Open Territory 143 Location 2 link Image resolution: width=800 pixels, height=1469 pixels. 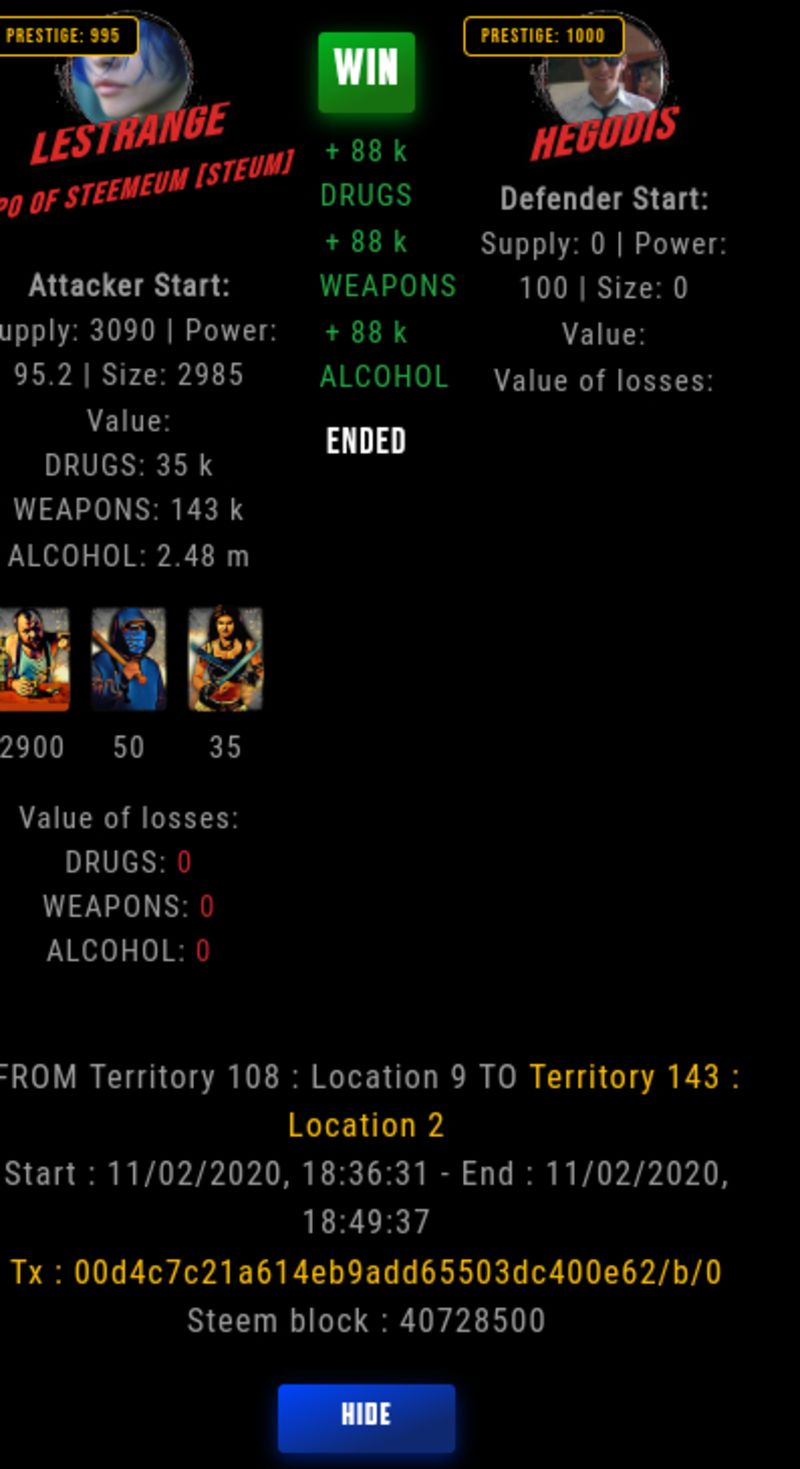click(632, 1078)
